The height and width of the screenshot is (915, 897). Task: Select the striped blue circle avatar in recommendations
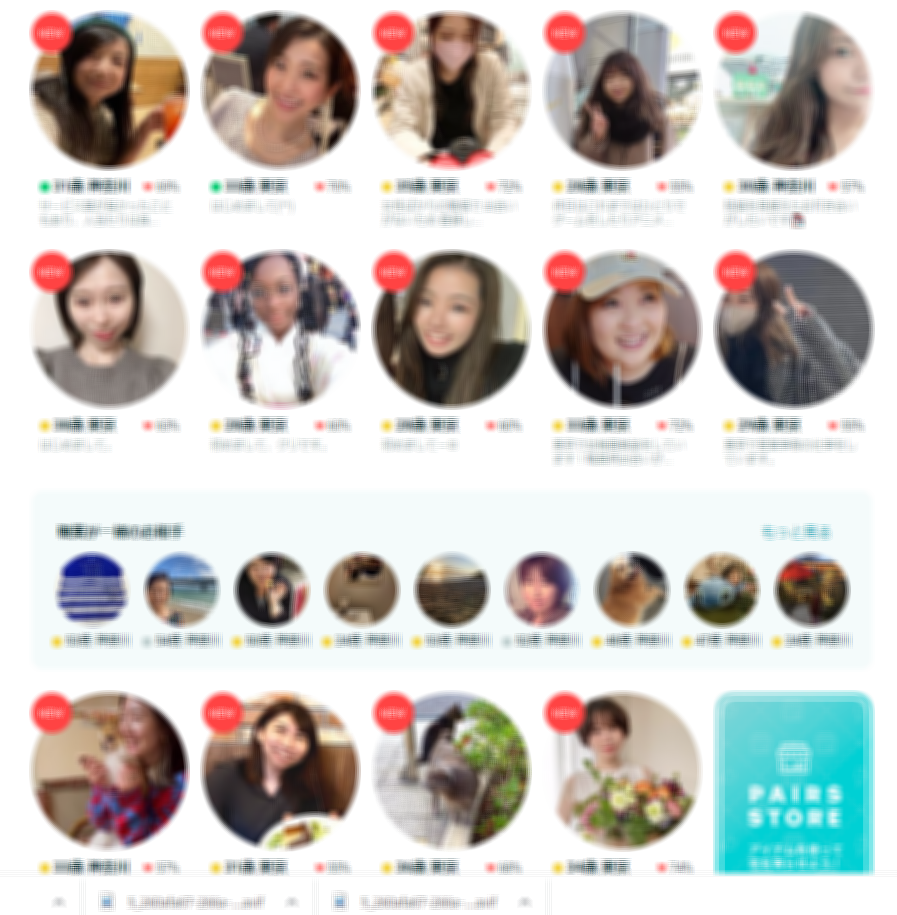(92, 589)
